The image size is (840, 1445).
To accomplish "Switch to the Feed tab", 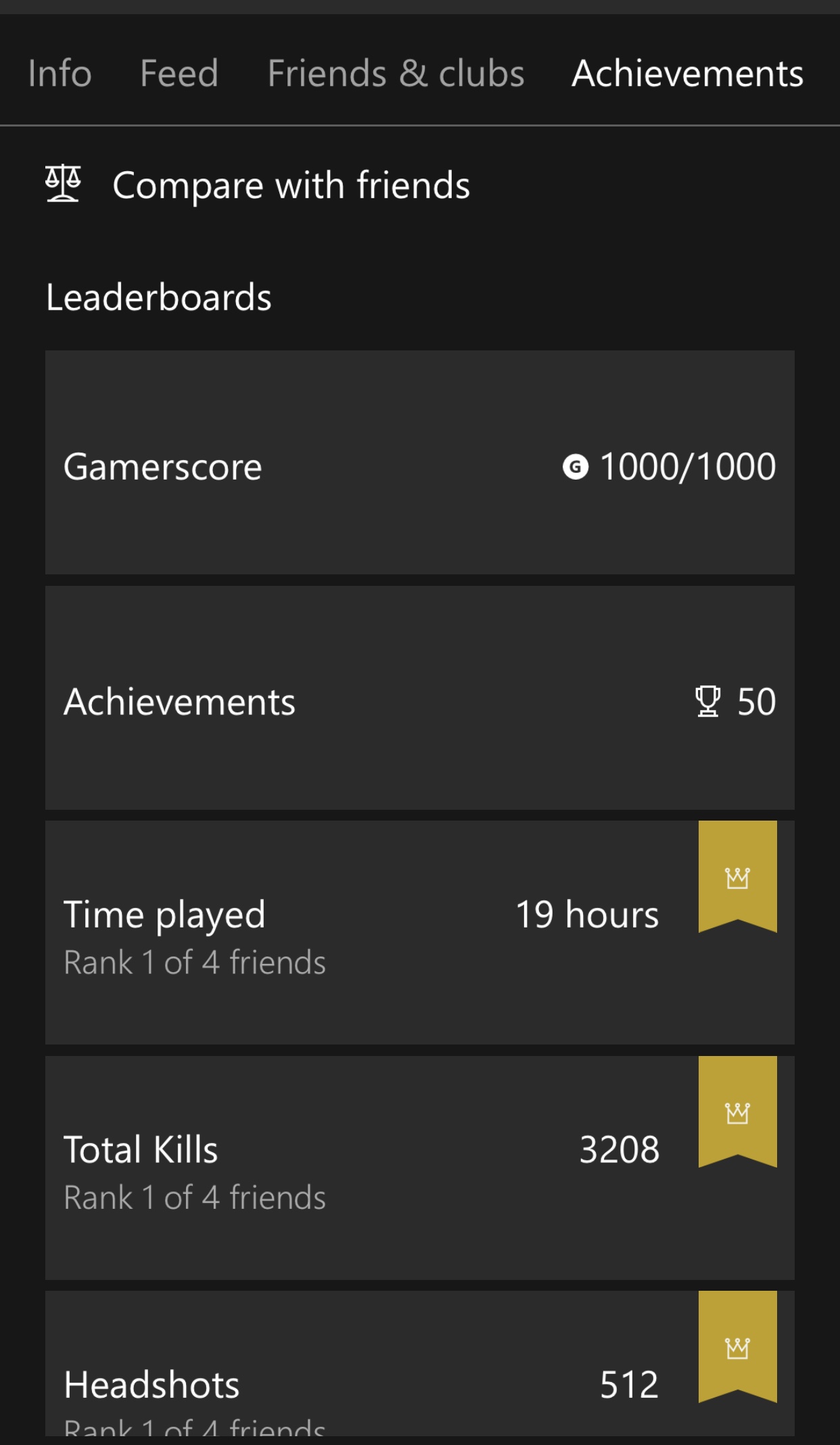I will (179, 73).
